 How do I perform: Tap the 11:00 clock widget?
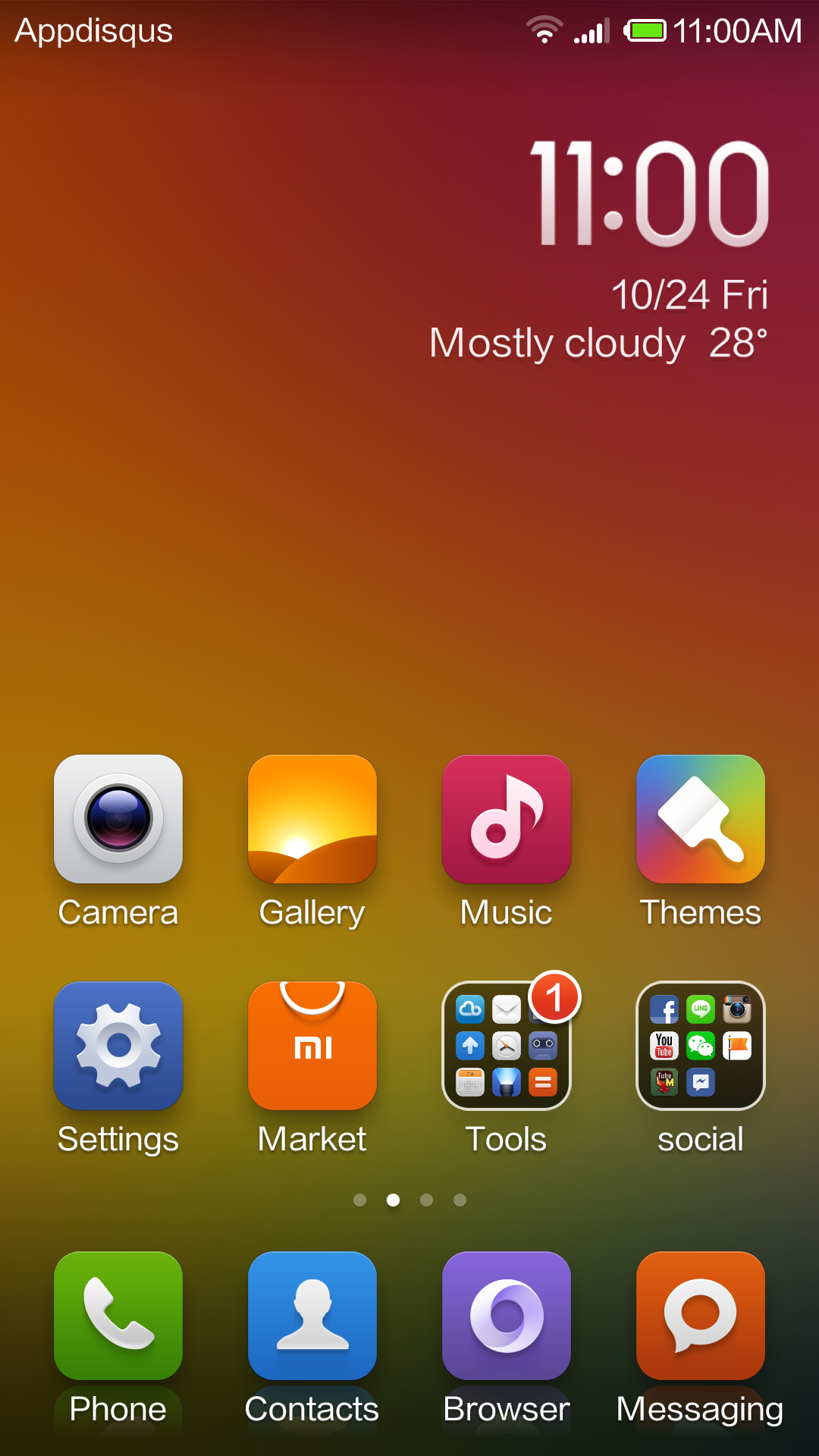point(650,193)
